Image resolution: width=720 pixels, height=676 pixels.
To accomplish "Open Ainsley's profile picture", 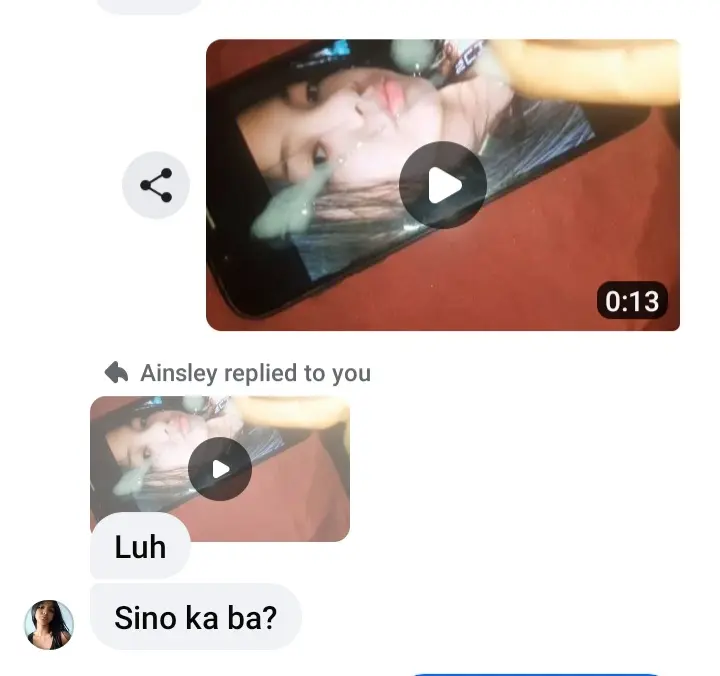I will click(49, 625).
